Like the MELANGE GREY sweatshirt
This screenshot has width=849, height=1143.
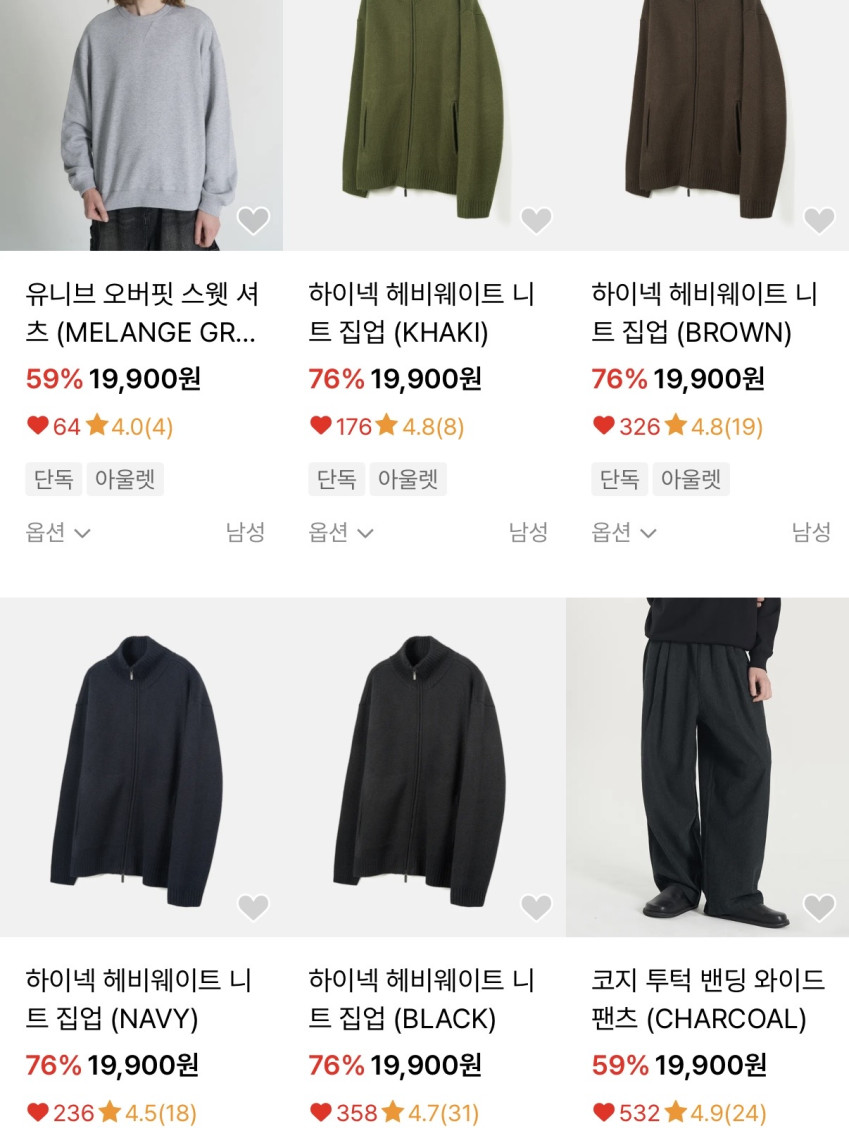(x=253, y=220)
